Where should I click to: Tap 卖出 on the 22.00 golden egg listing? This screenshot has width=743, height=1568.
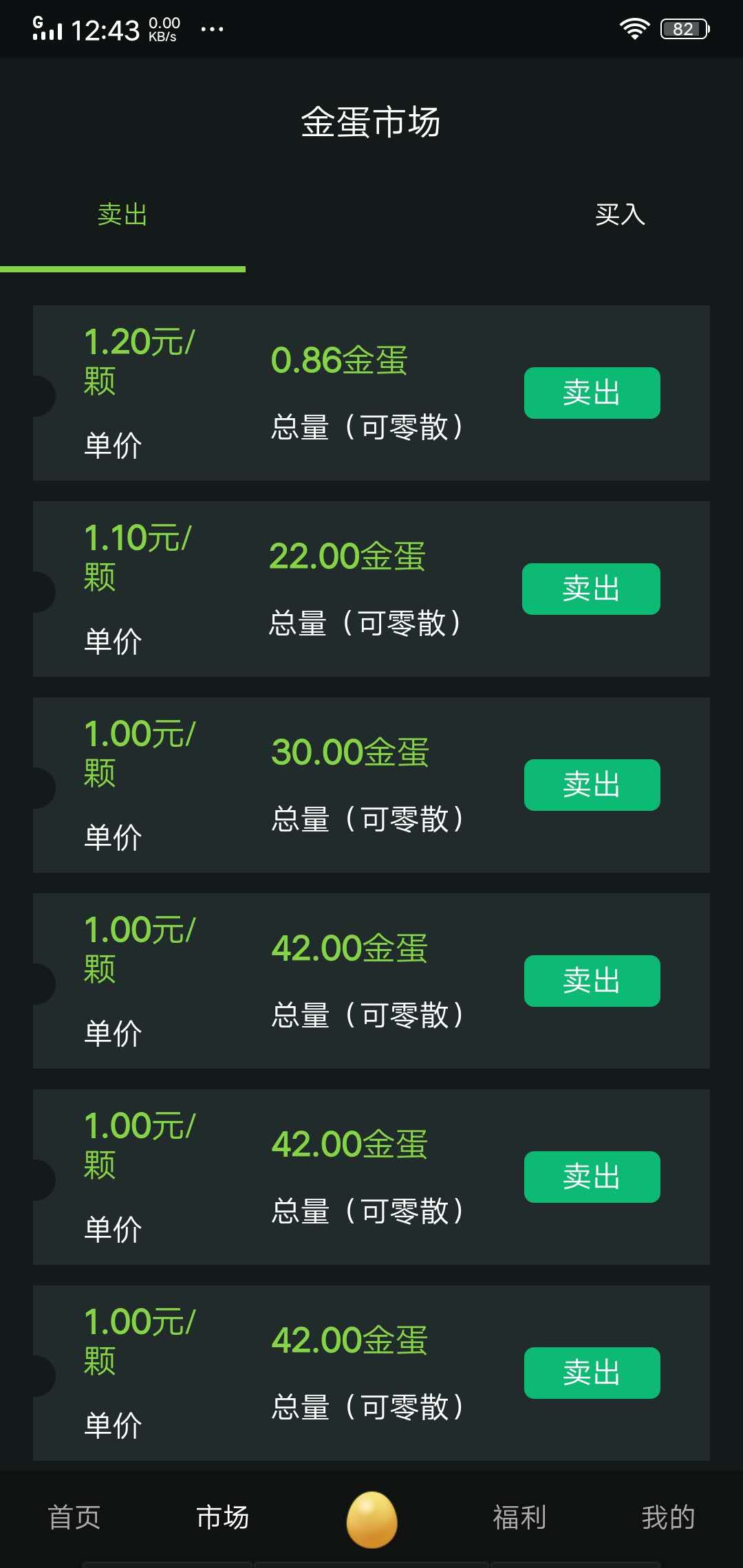(591, 589)
